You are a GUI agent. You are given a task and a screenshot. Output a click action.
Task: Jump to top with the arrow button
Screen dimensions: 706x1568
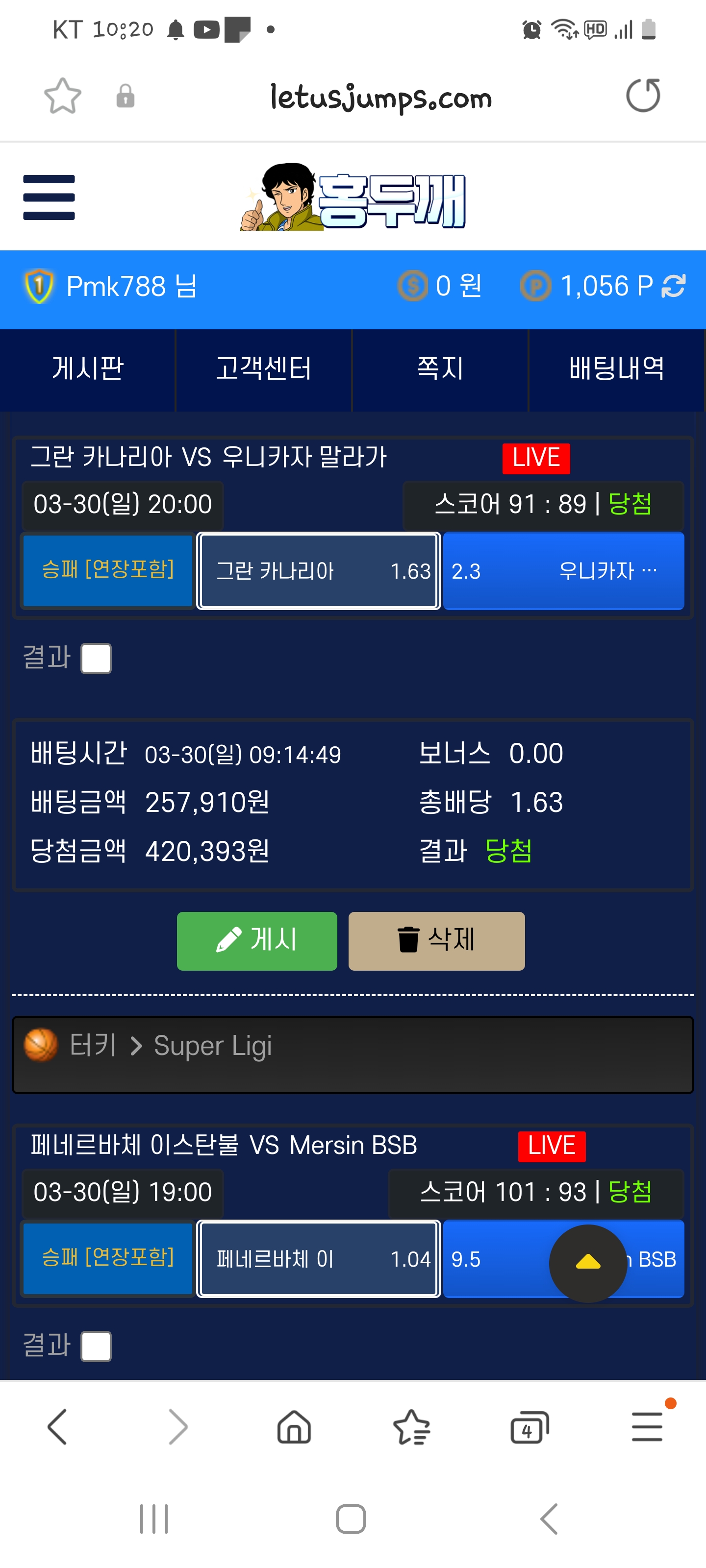(587, 1263)
